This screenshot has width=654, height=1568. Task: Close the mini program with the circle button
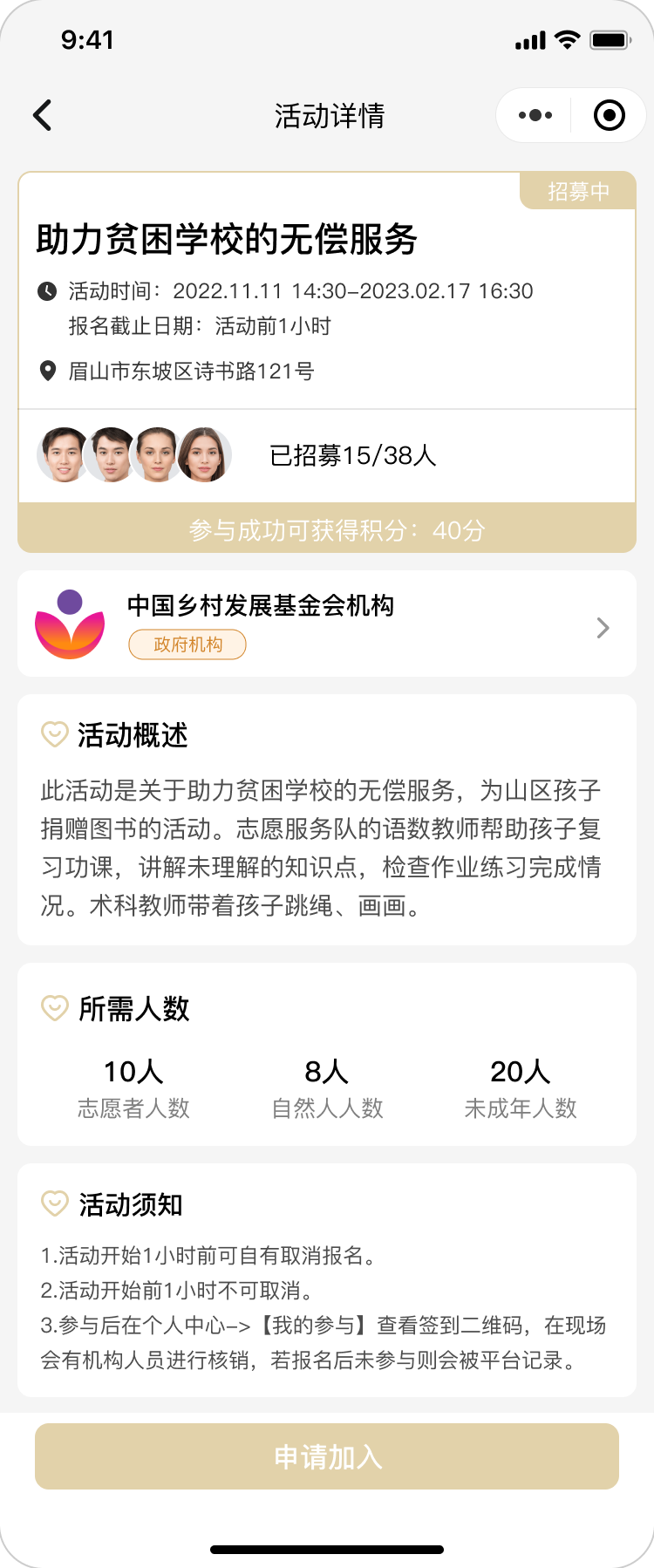(609, 115)
